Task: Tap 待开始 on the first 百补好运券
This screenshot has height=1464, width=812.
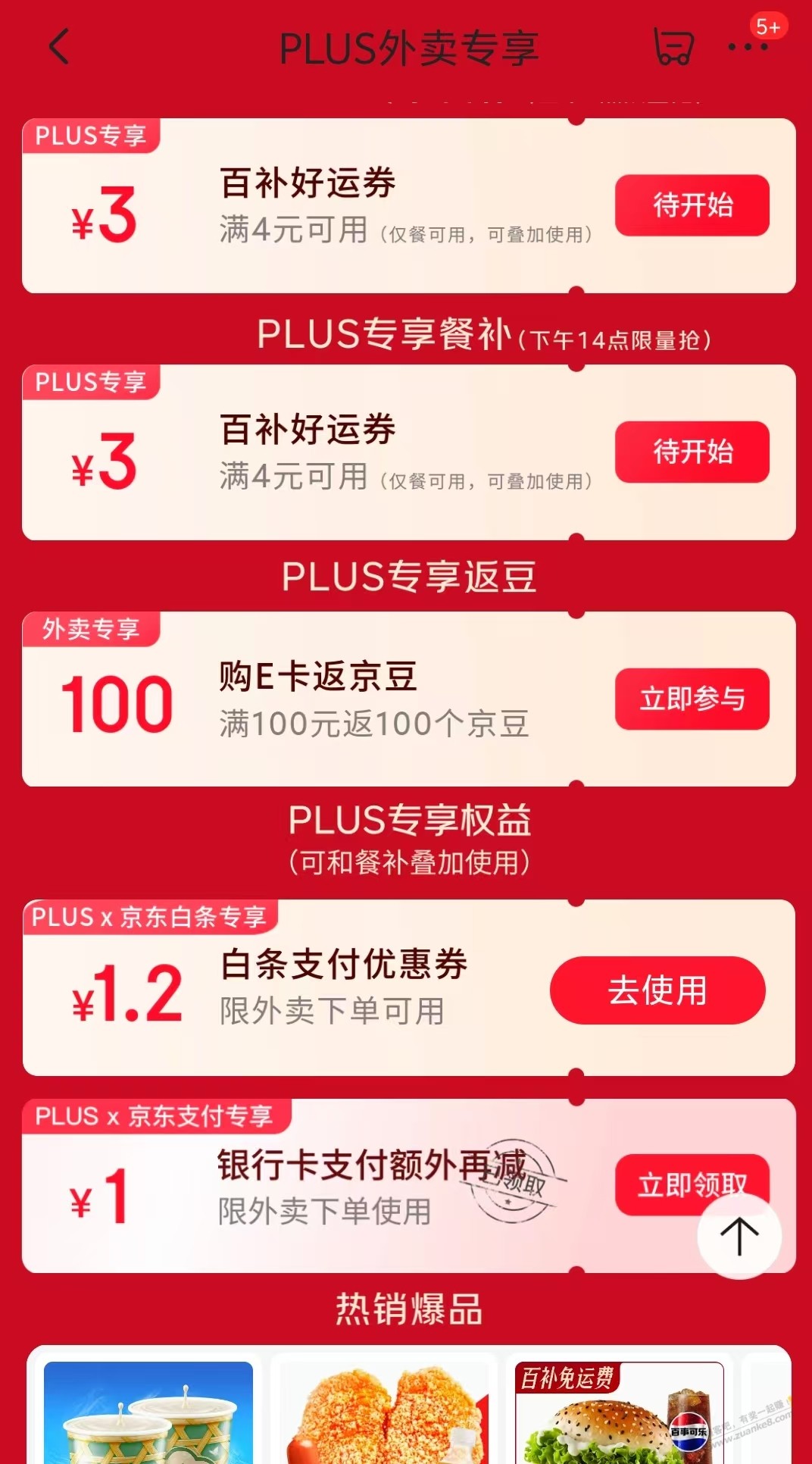Action: point(691,205)
